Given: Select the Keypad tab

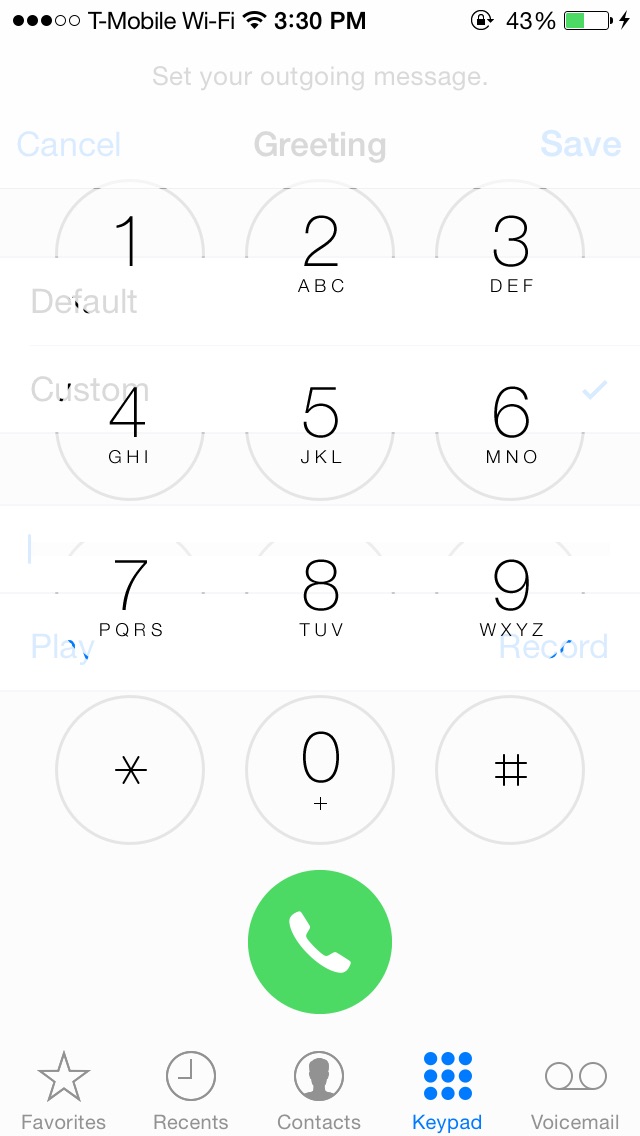Looking at the screenshot, I should 447,1091.
